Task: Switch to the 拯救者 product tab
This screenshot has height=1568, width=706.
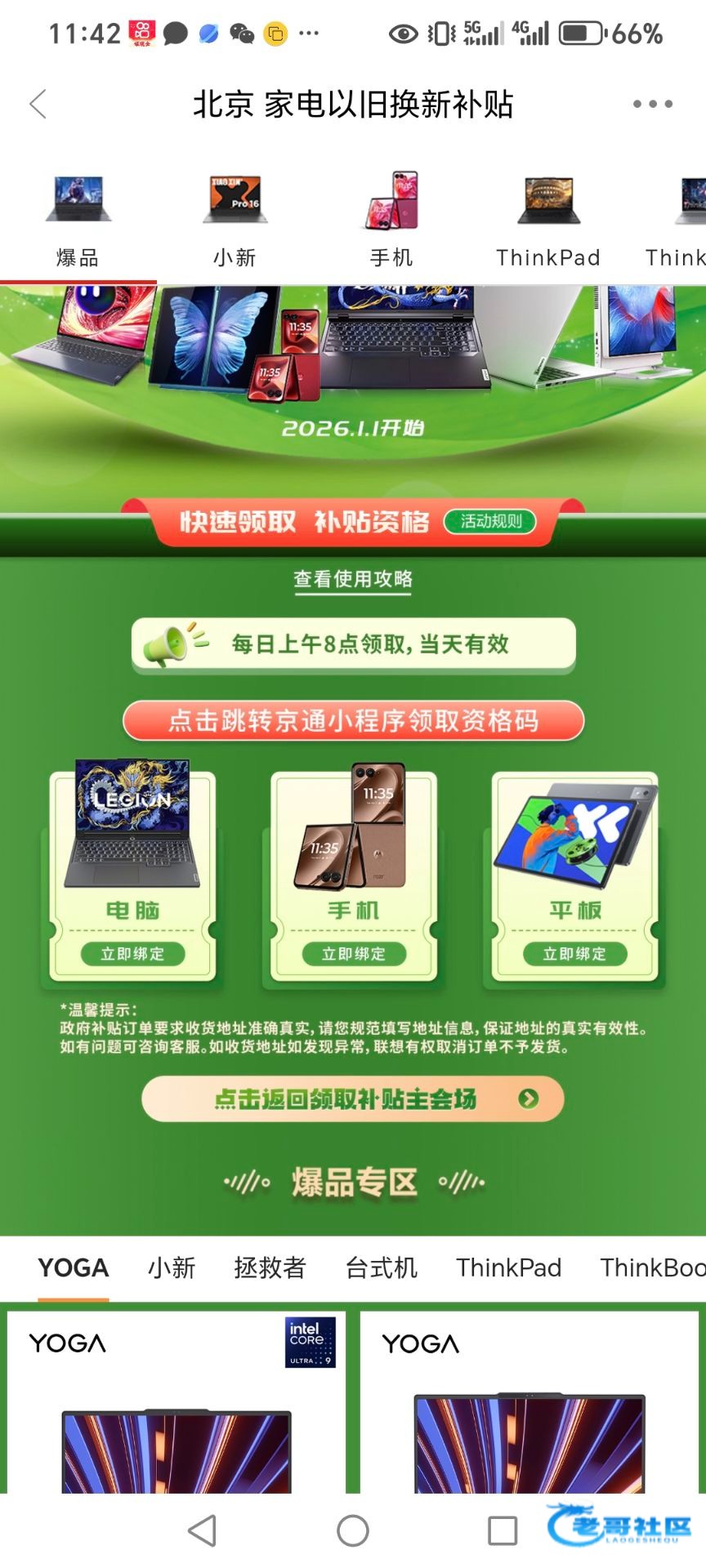Action: 270,1267
